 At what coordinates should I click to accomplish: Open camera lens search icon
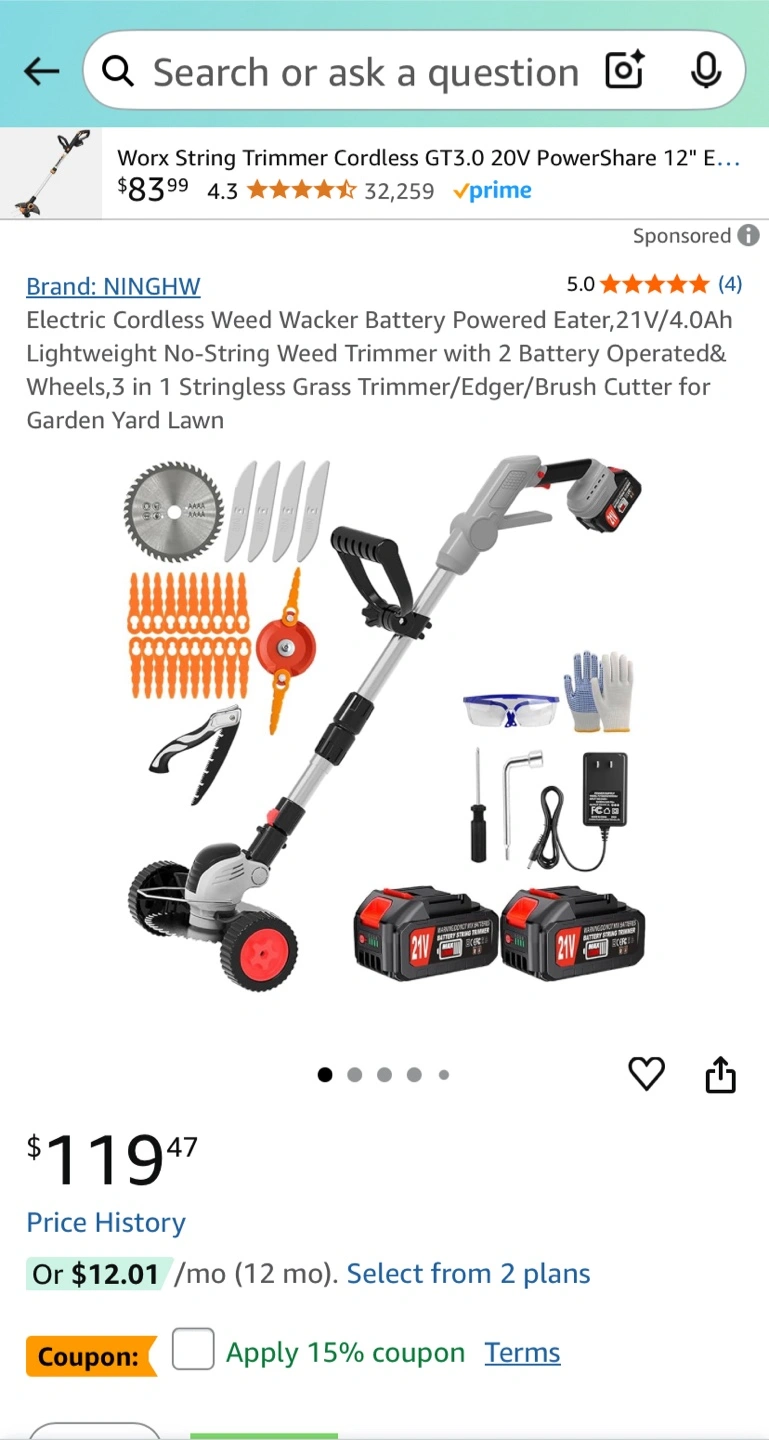(x=625, y=71)
